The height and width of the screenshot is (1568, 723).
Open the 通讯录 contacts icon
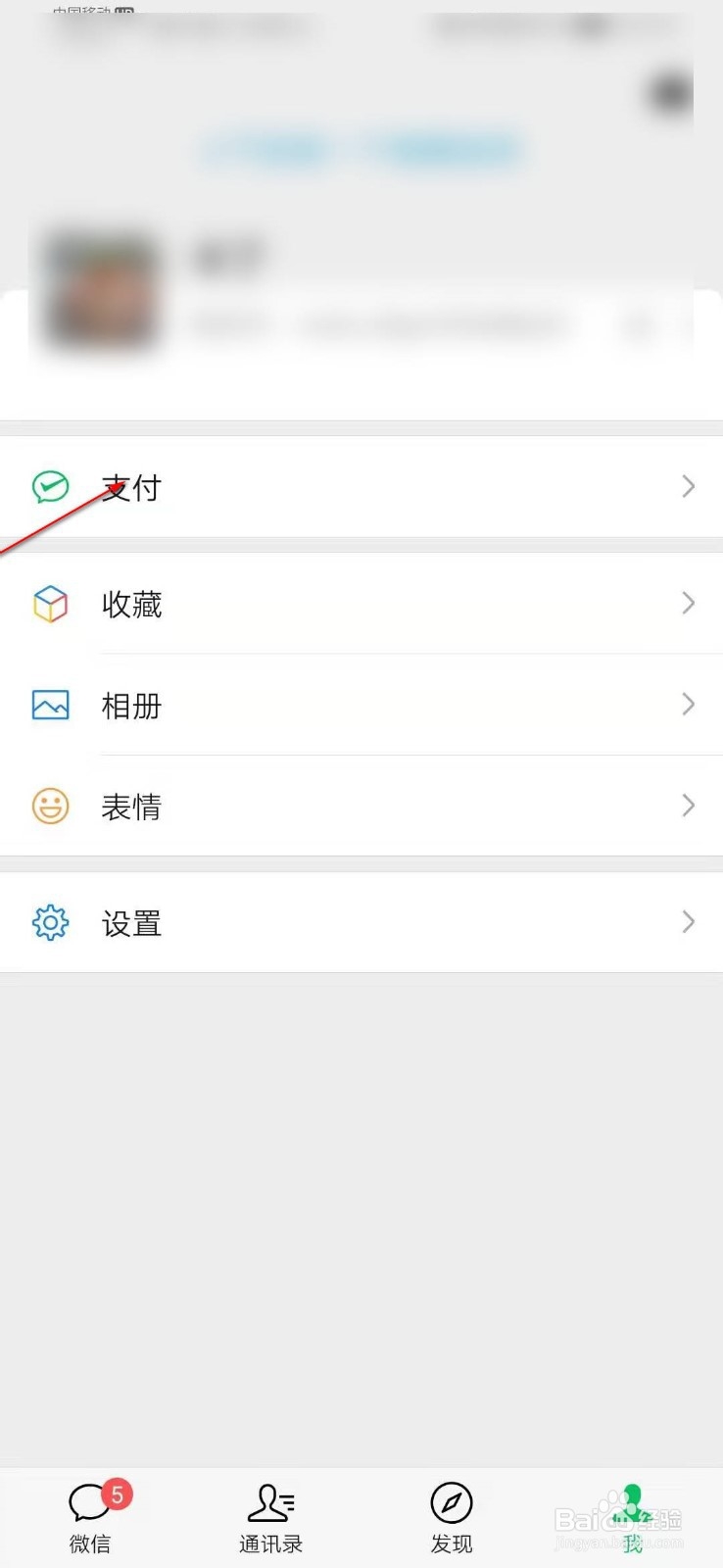pyautogui.click(x=271, y=1503)
